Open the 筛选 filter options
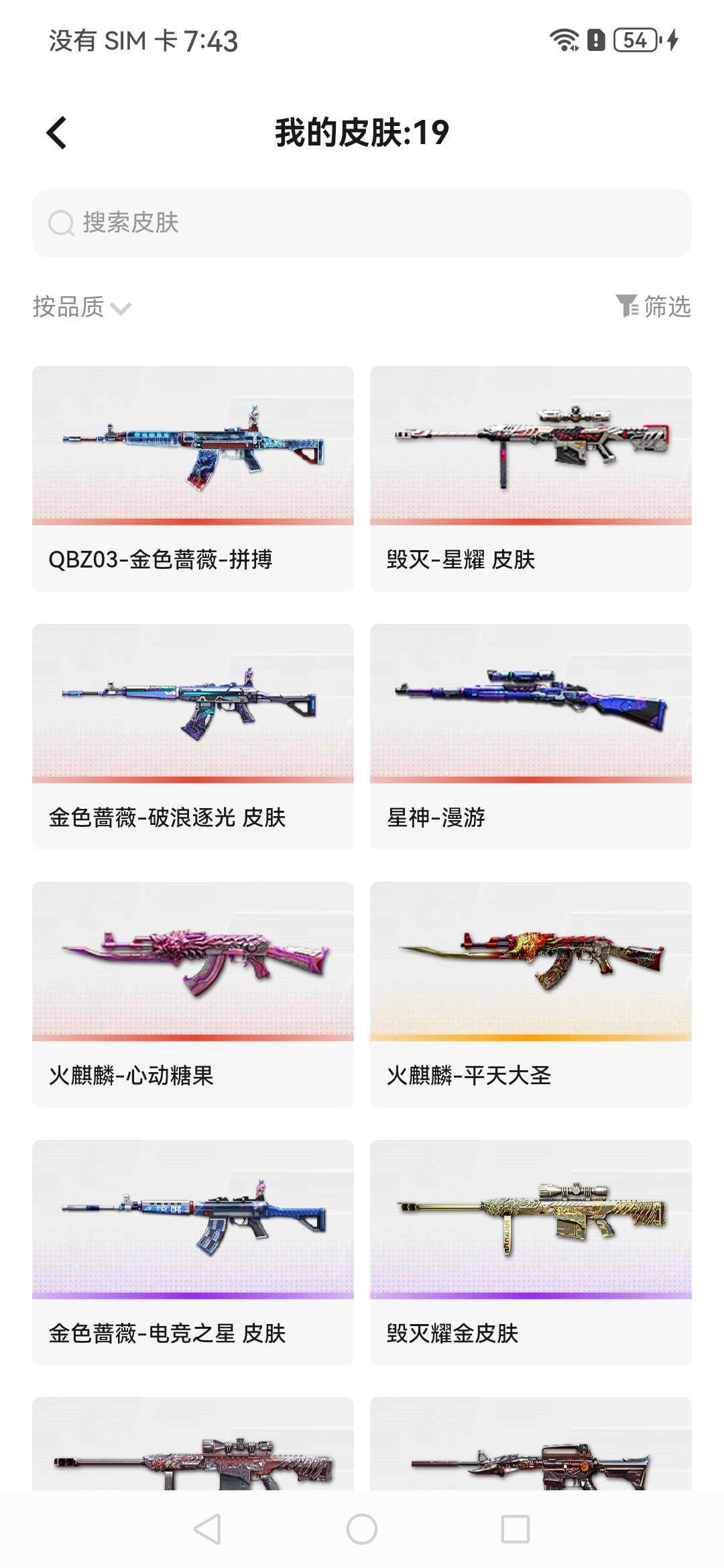 pos(653,306)
